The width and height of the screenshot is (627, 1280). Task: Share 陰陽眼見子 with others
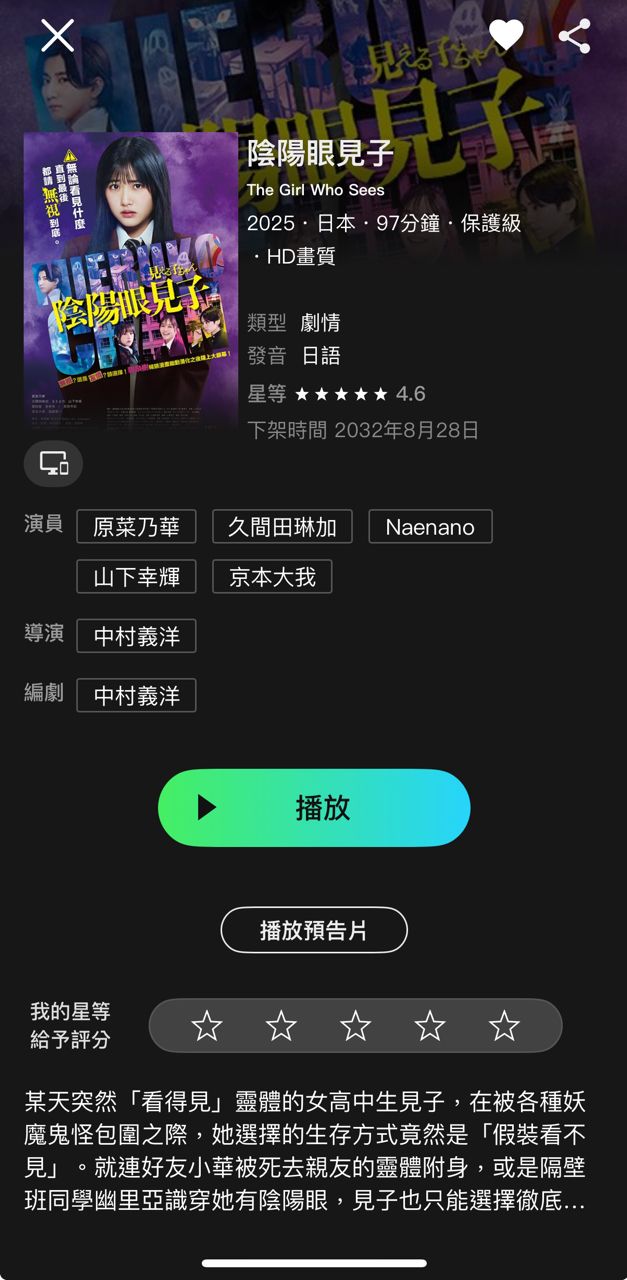pyautogui.click(x=574, y=36)
